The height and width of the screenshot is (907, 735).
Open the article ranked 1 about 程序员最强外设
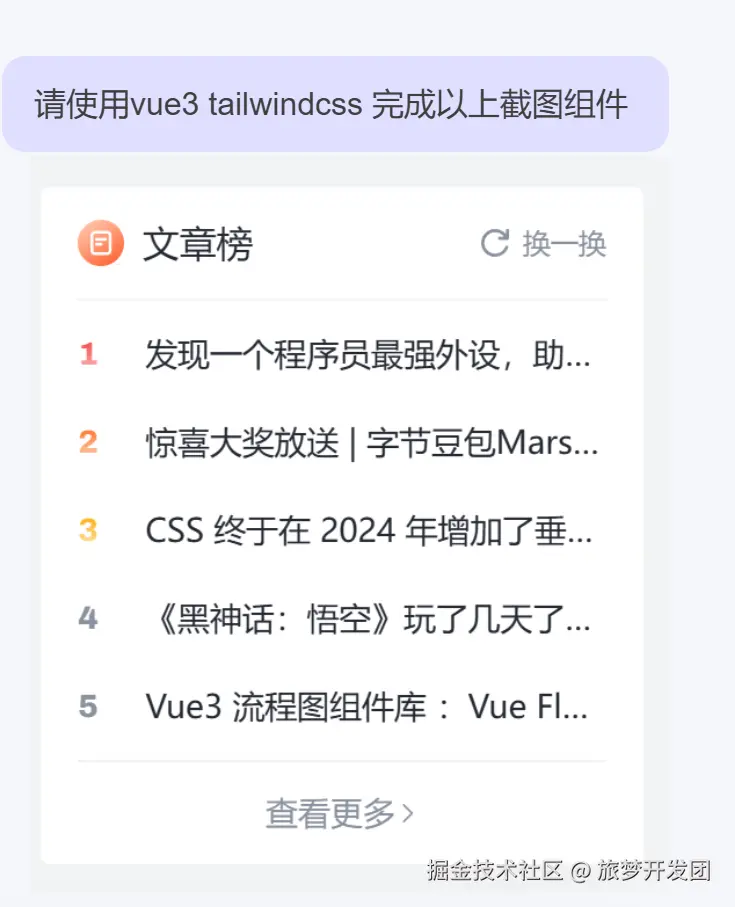coord(367,354)
